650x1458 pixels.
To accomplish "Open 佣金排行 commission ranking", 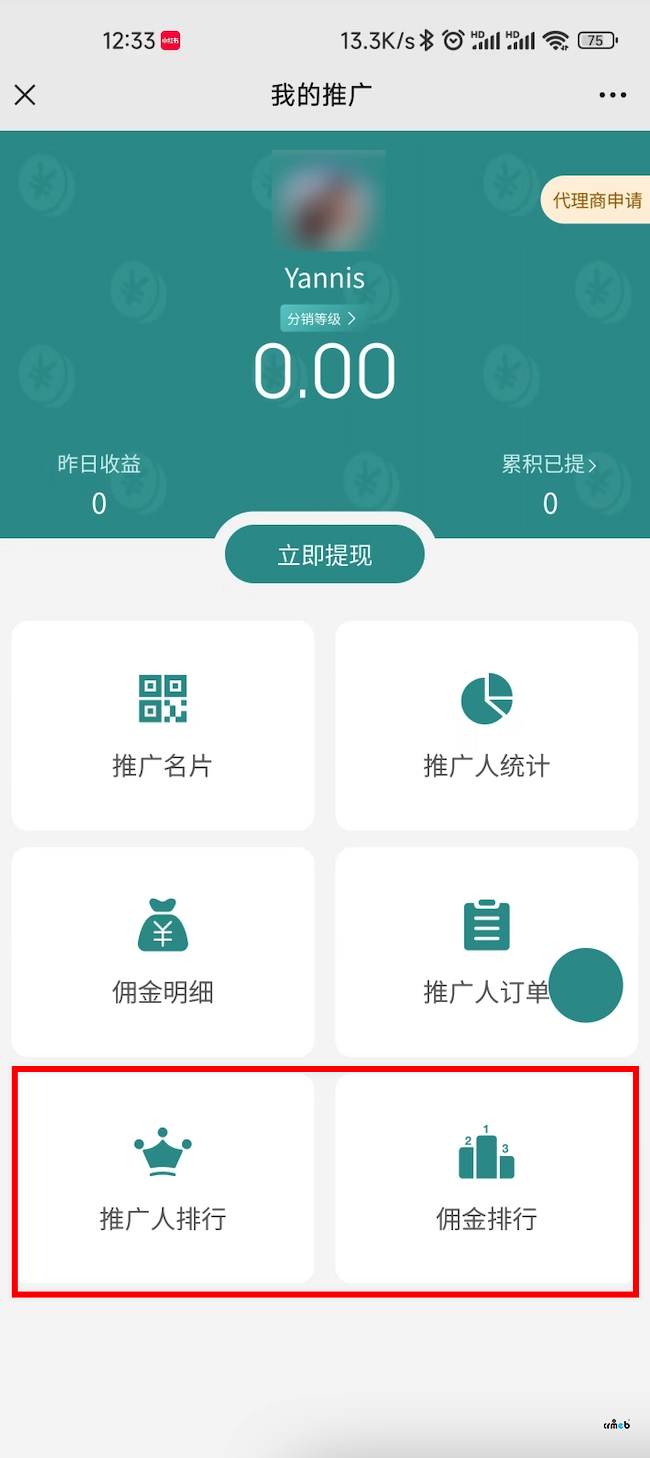I will 486,1178.
